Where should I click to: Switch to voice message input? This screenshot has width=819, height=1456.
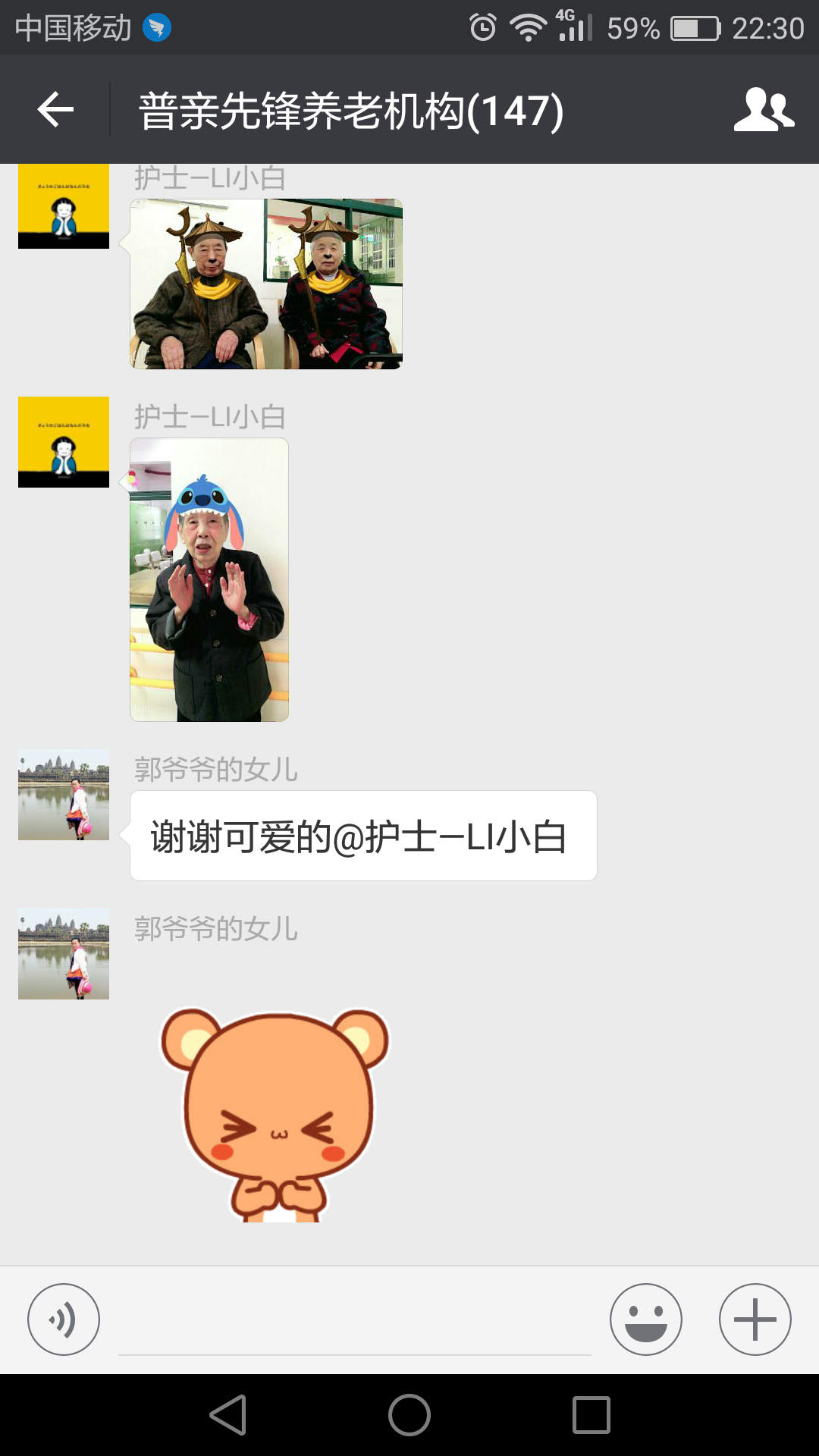coord(64,1319)
